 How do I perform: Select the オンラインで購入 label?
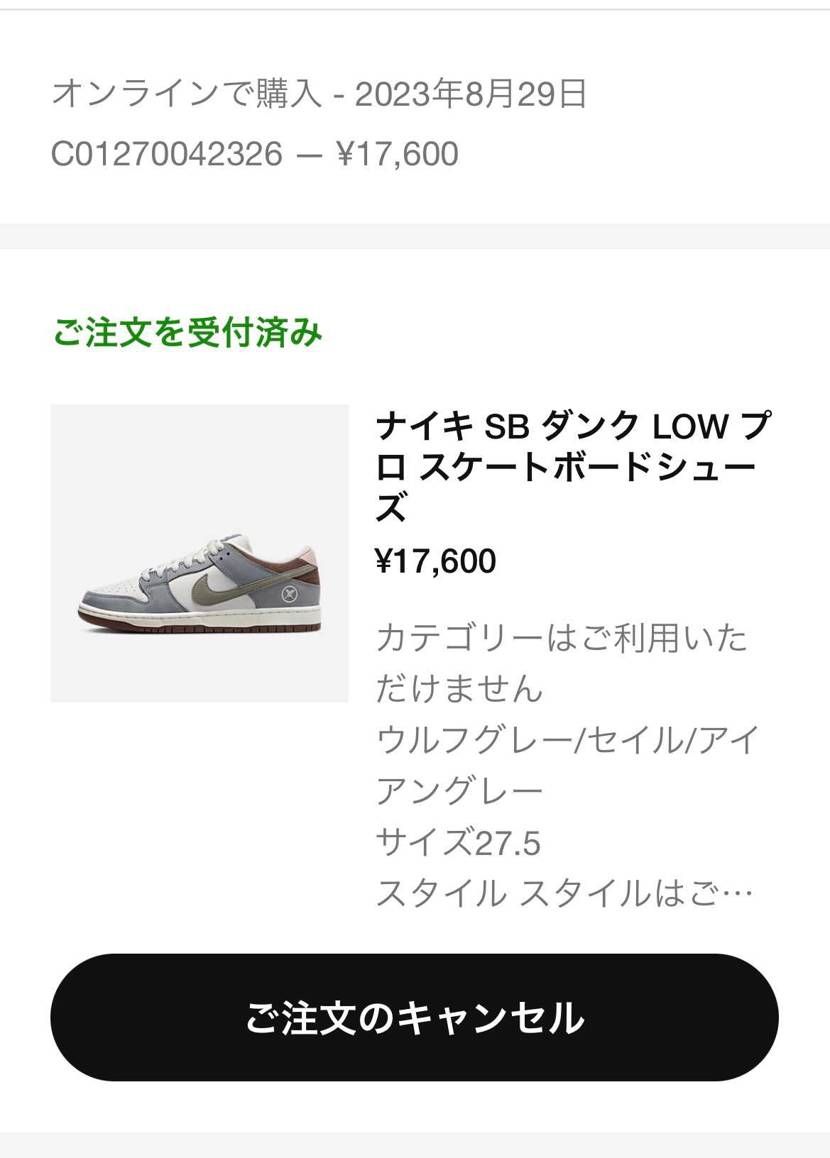[183, 93]
